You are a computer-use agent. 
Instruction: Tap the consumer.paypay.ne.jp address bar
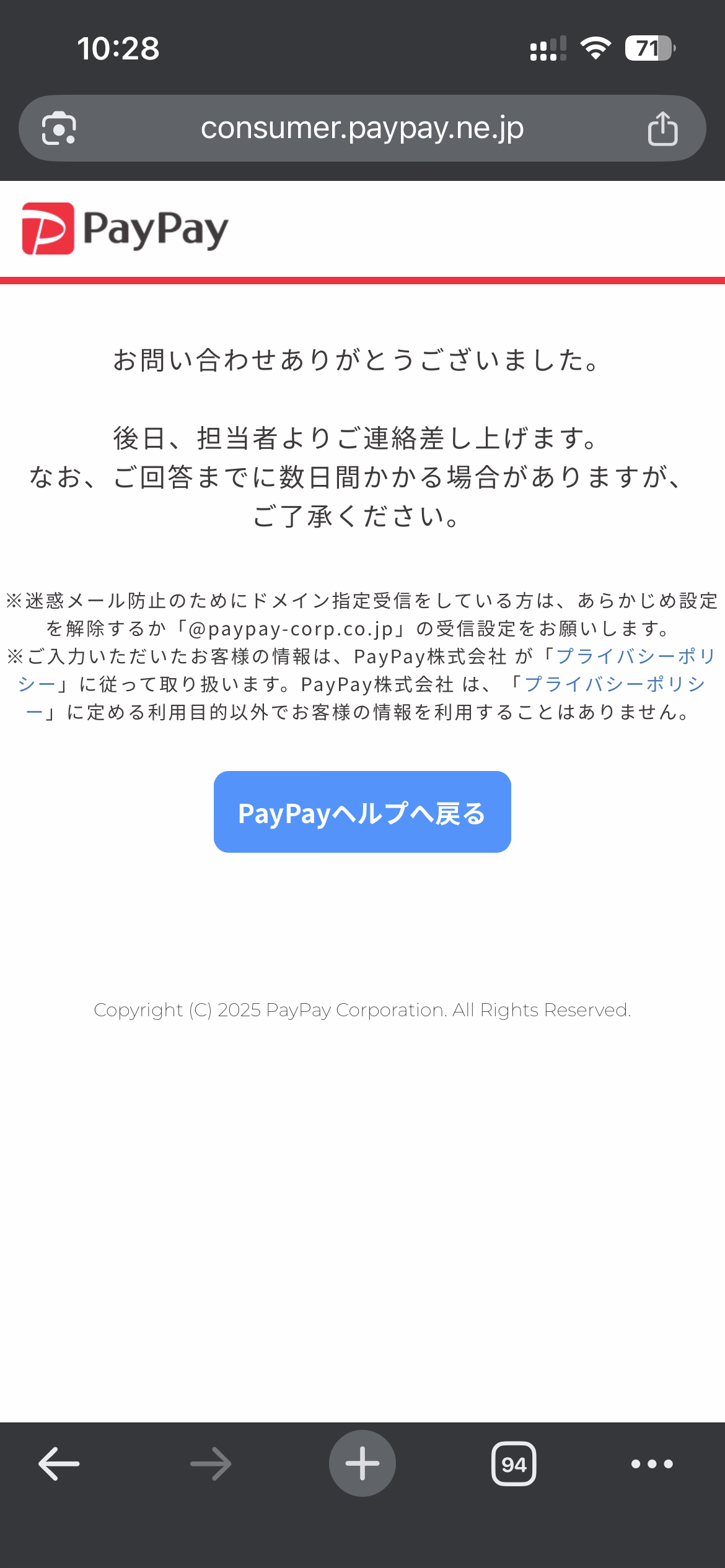click(x=362, y=128)
